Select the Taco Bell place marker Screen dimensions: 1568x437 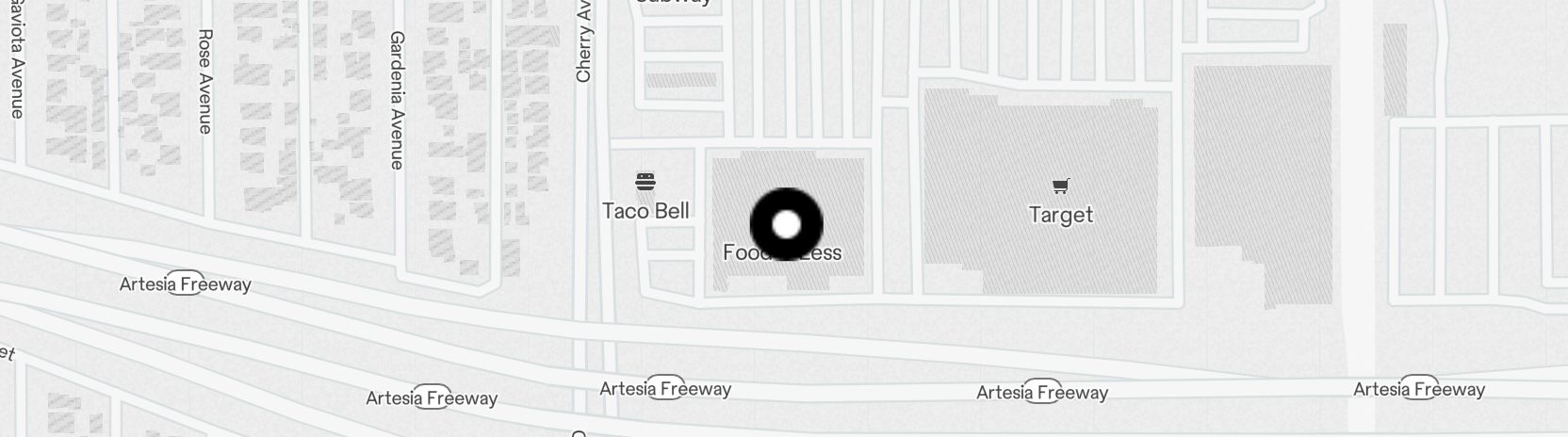click(645, 182)
